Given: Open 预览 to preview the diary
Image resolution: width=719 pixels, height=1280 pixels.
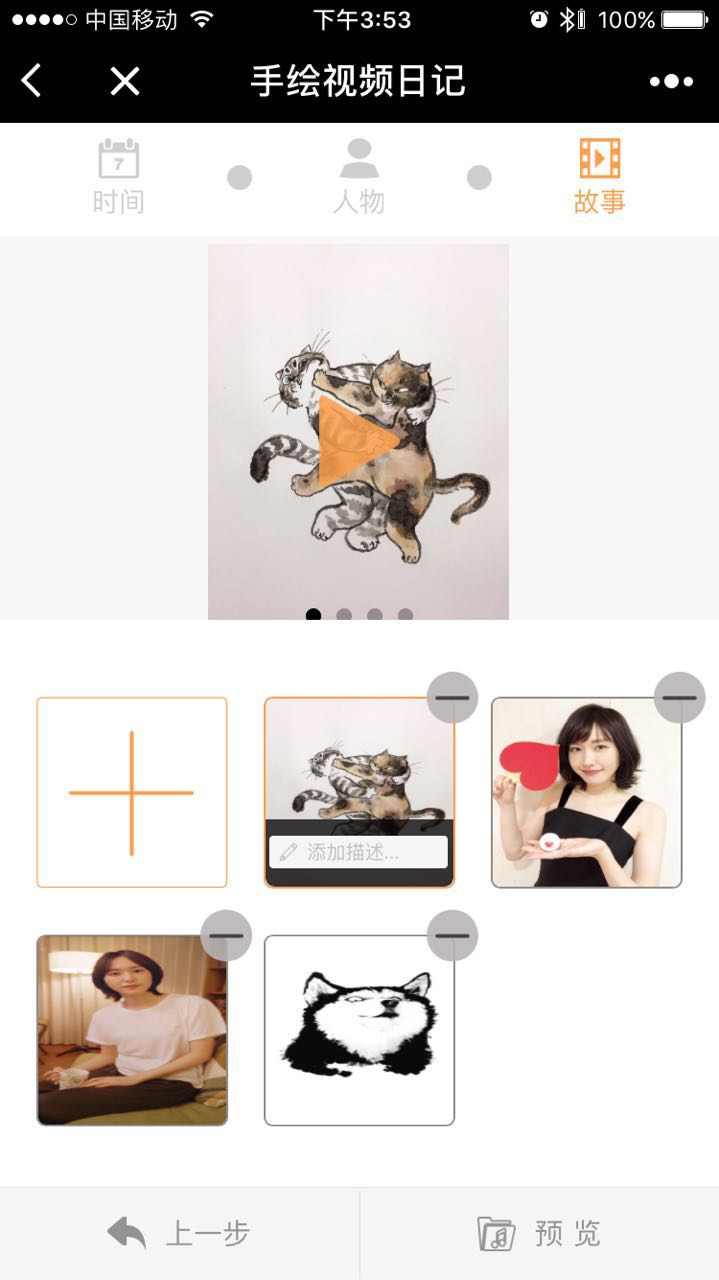Looking at the screenshot, I should [x=540, y=1233].
